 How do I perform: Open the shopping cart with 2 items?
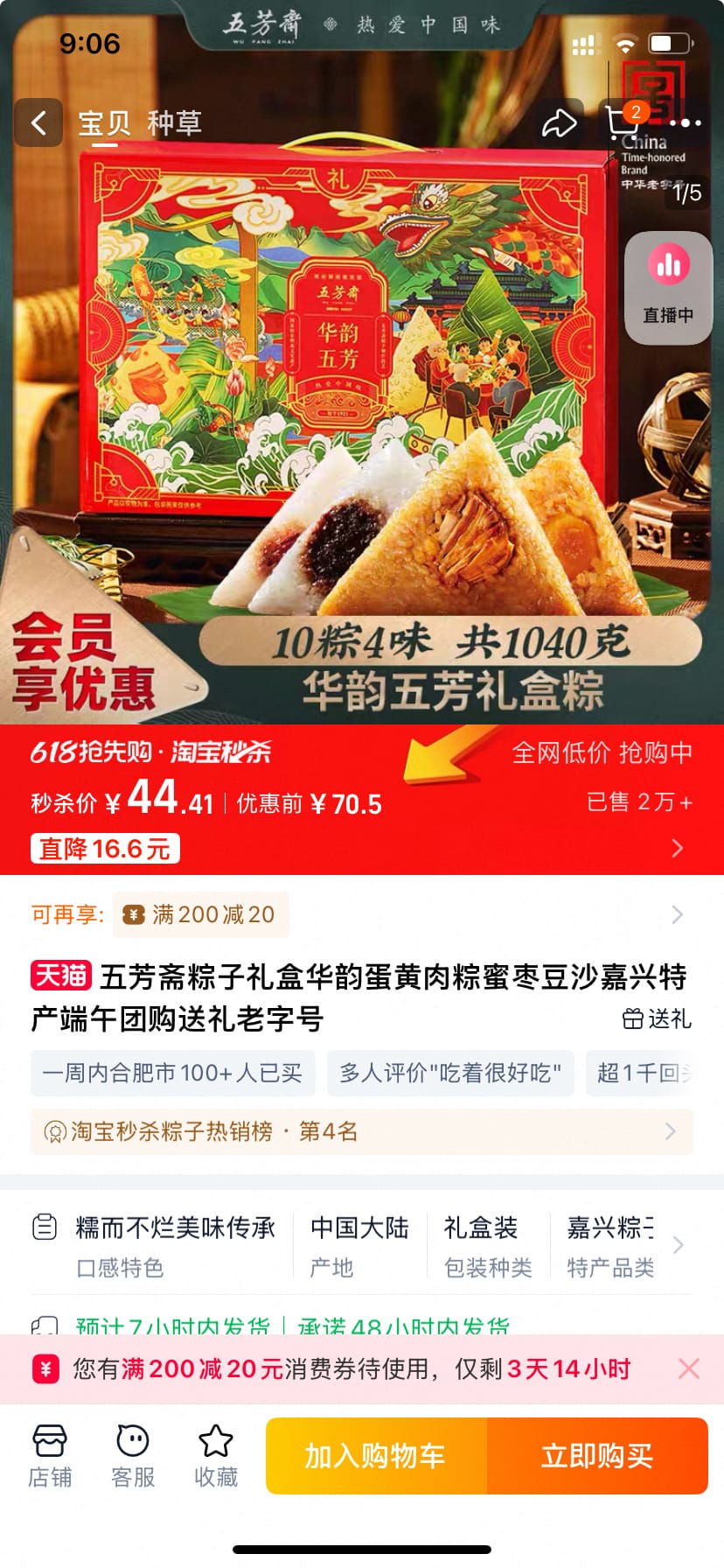coord(622,123)
